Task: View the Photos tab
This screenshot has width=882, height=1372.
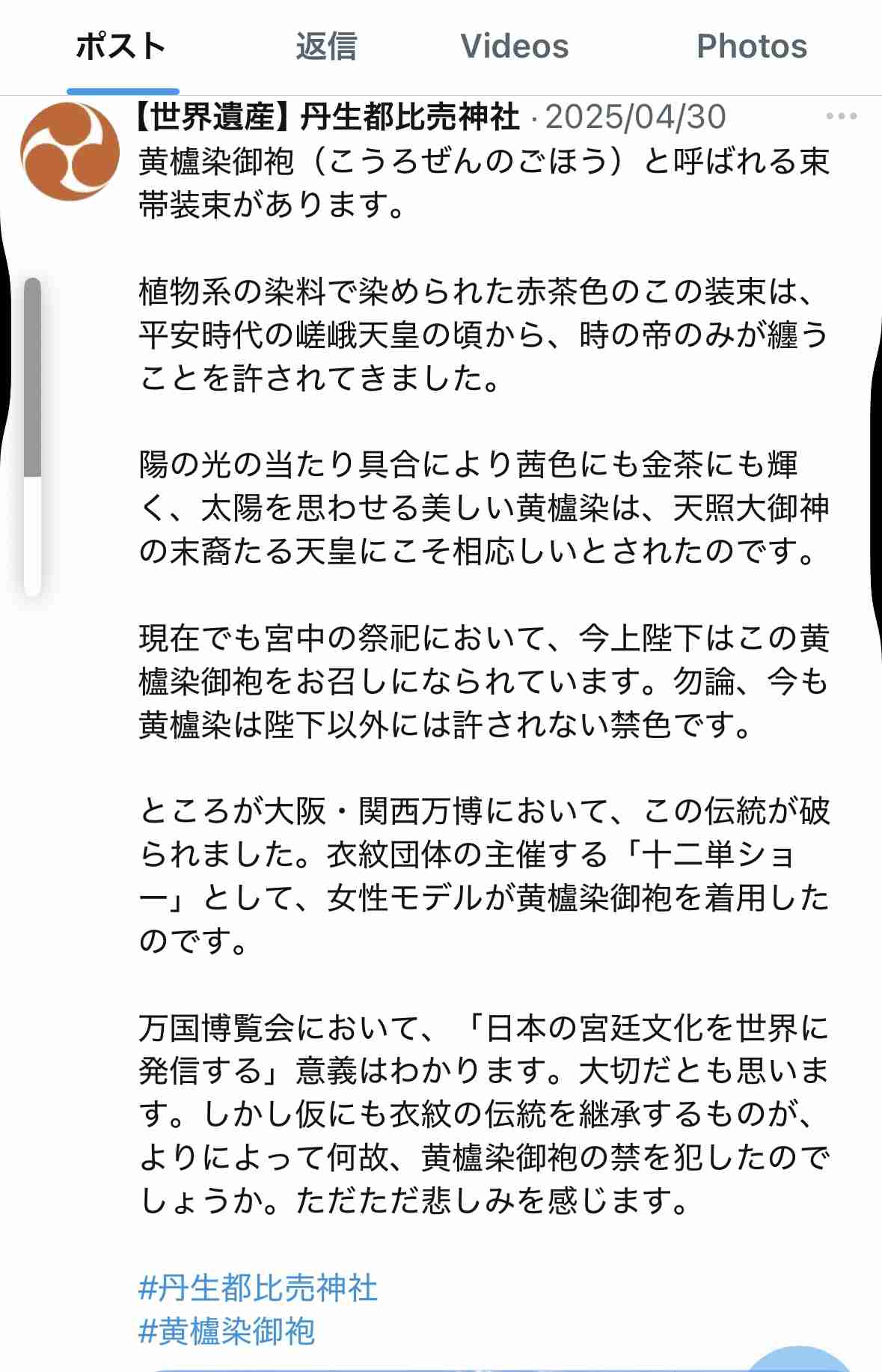Action: click(x=753, y=46)
